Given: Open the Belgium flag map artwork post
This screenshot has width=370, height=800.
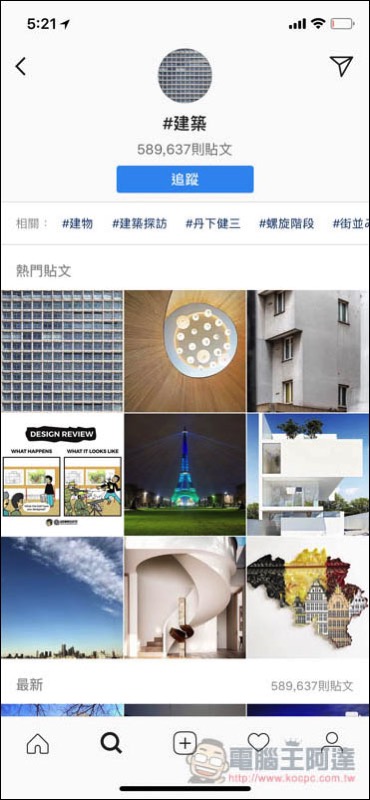Looking at the screenshot, I should tap(308, 597).
